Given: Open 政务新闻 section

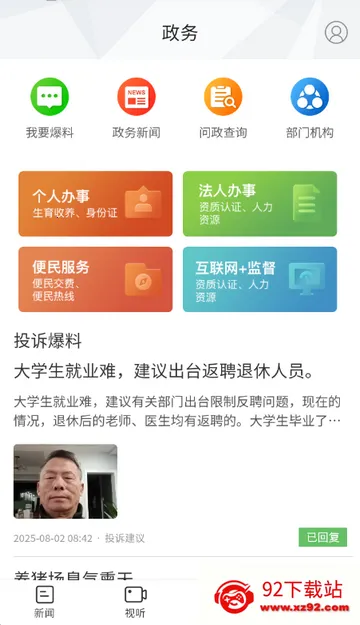Looking at the screenshot, I should 136,108.
